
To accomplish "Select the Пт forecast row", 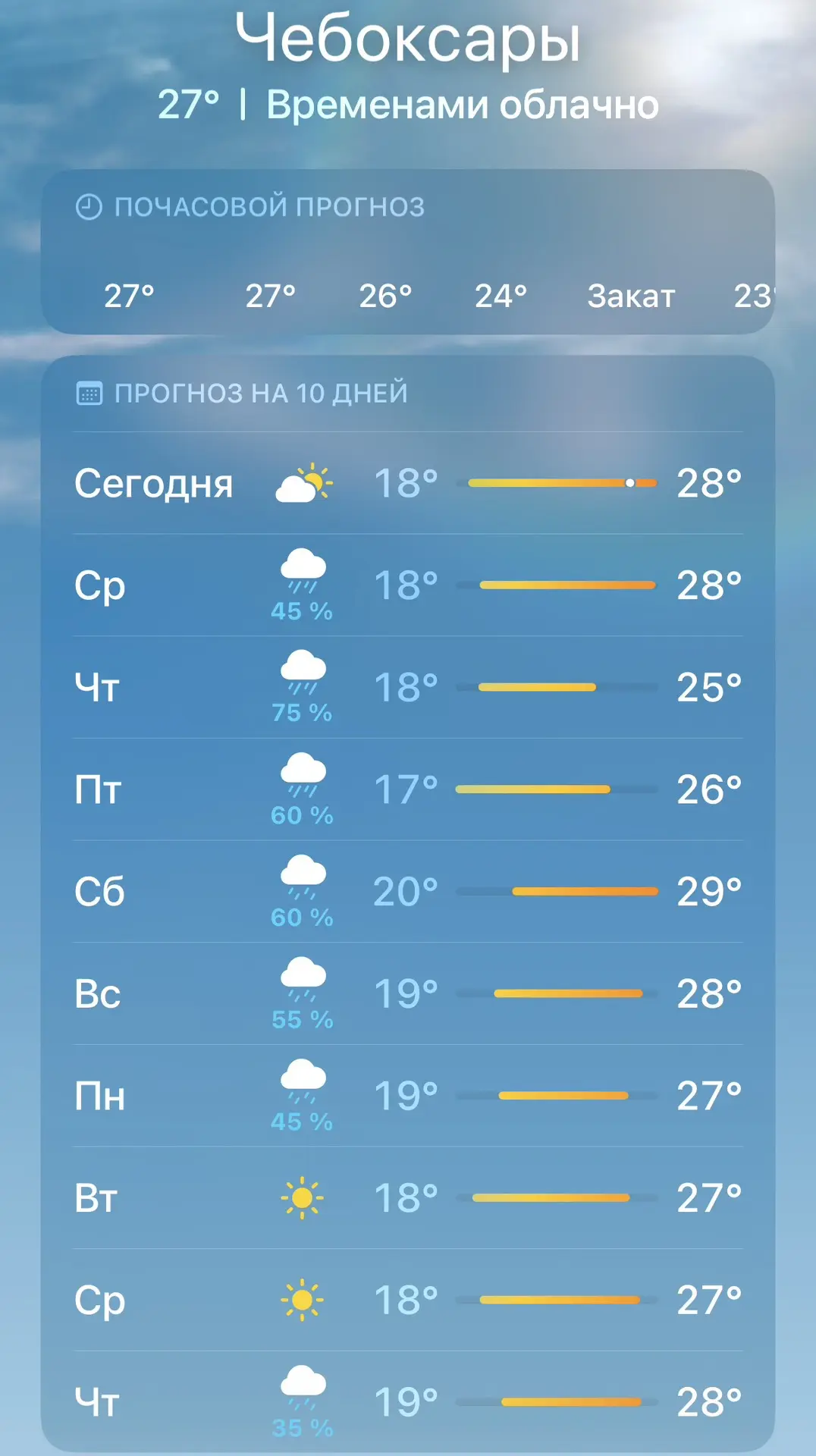I will pos(408,789).
